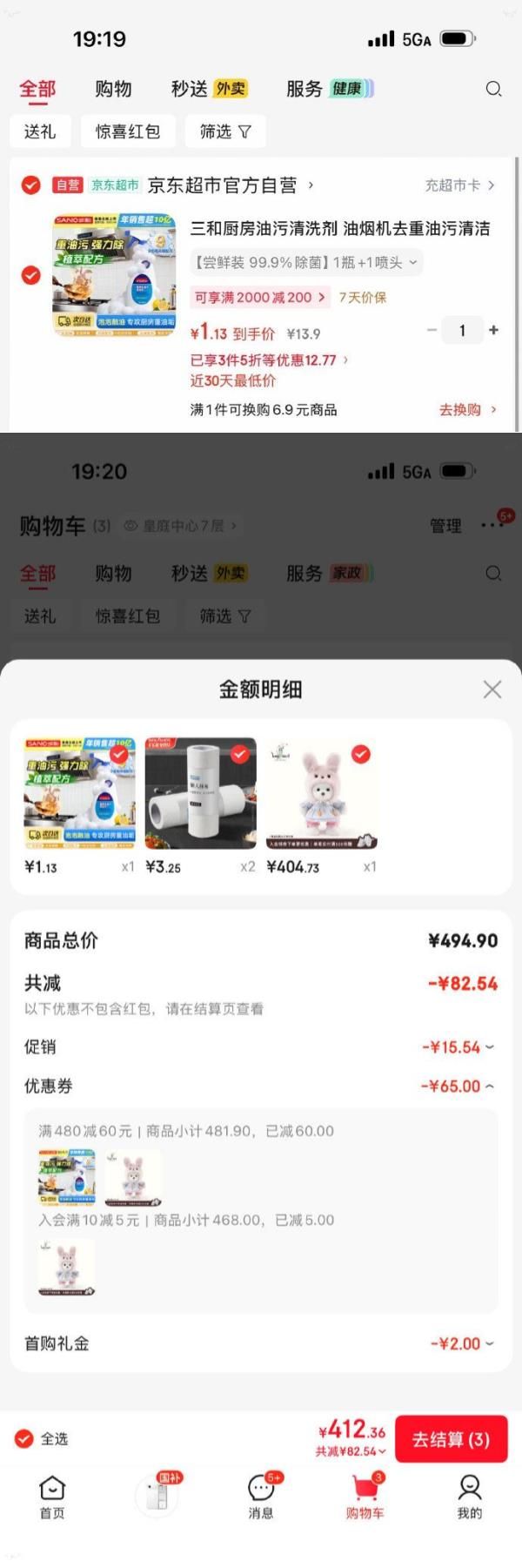Expand the 首购礼金 row
Image resolution: width=522 pixels, height=1568 pixels.
pos(461,1343)
